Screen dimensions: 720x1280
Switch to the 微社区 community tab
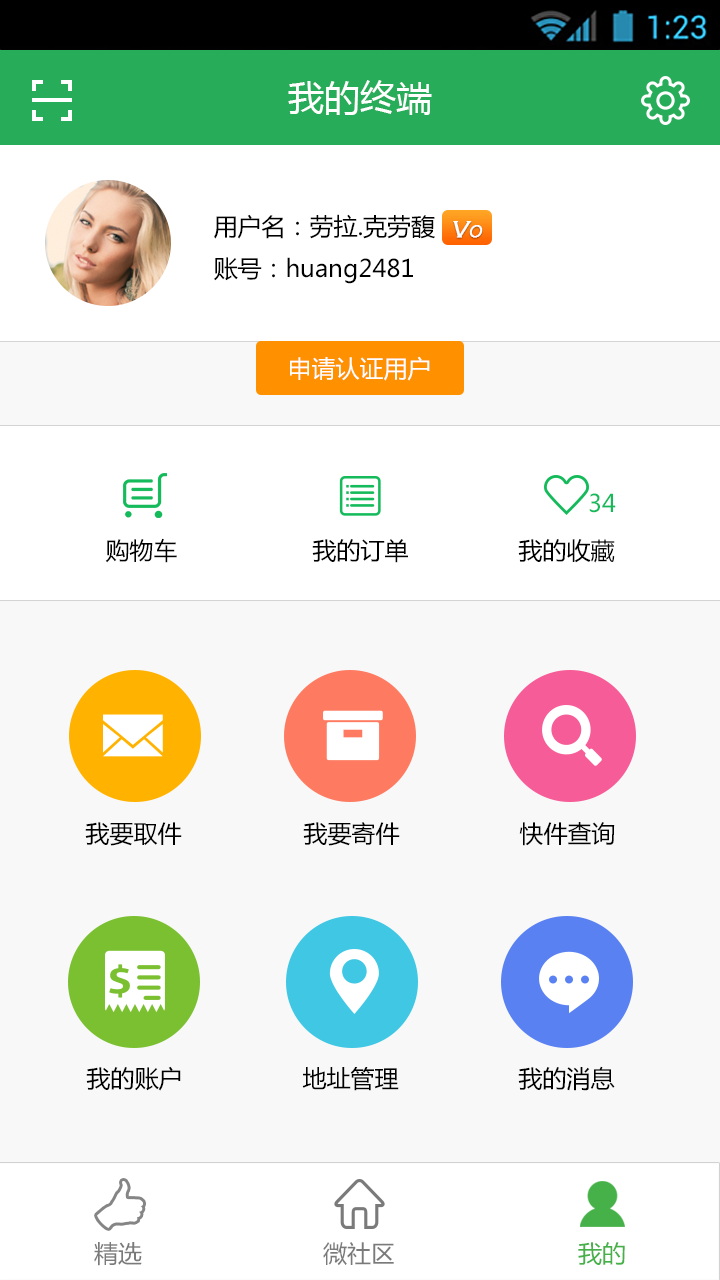click(x=358, y=1218)
